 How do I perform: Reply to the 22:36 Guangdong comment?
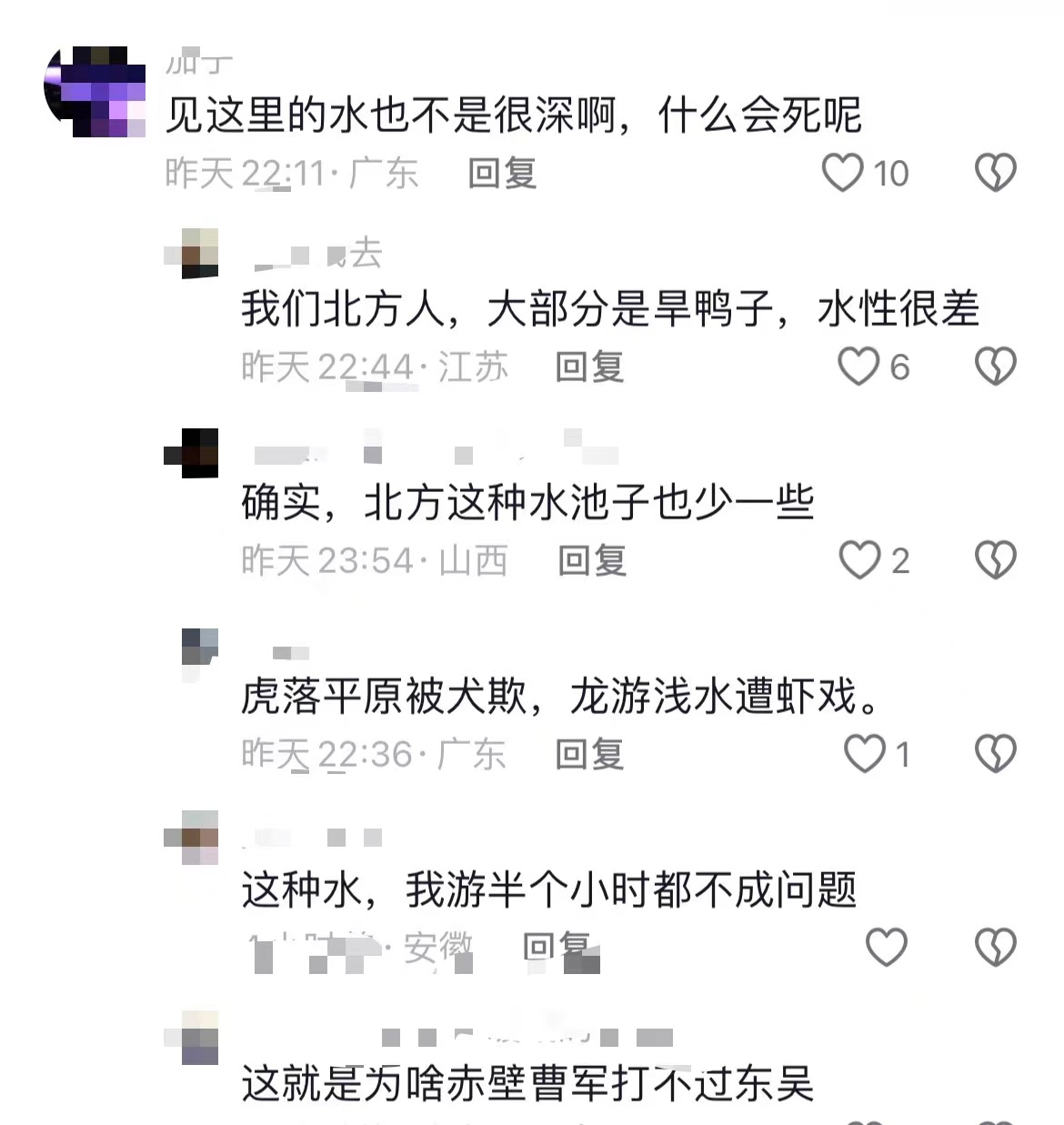pos(589,754)
